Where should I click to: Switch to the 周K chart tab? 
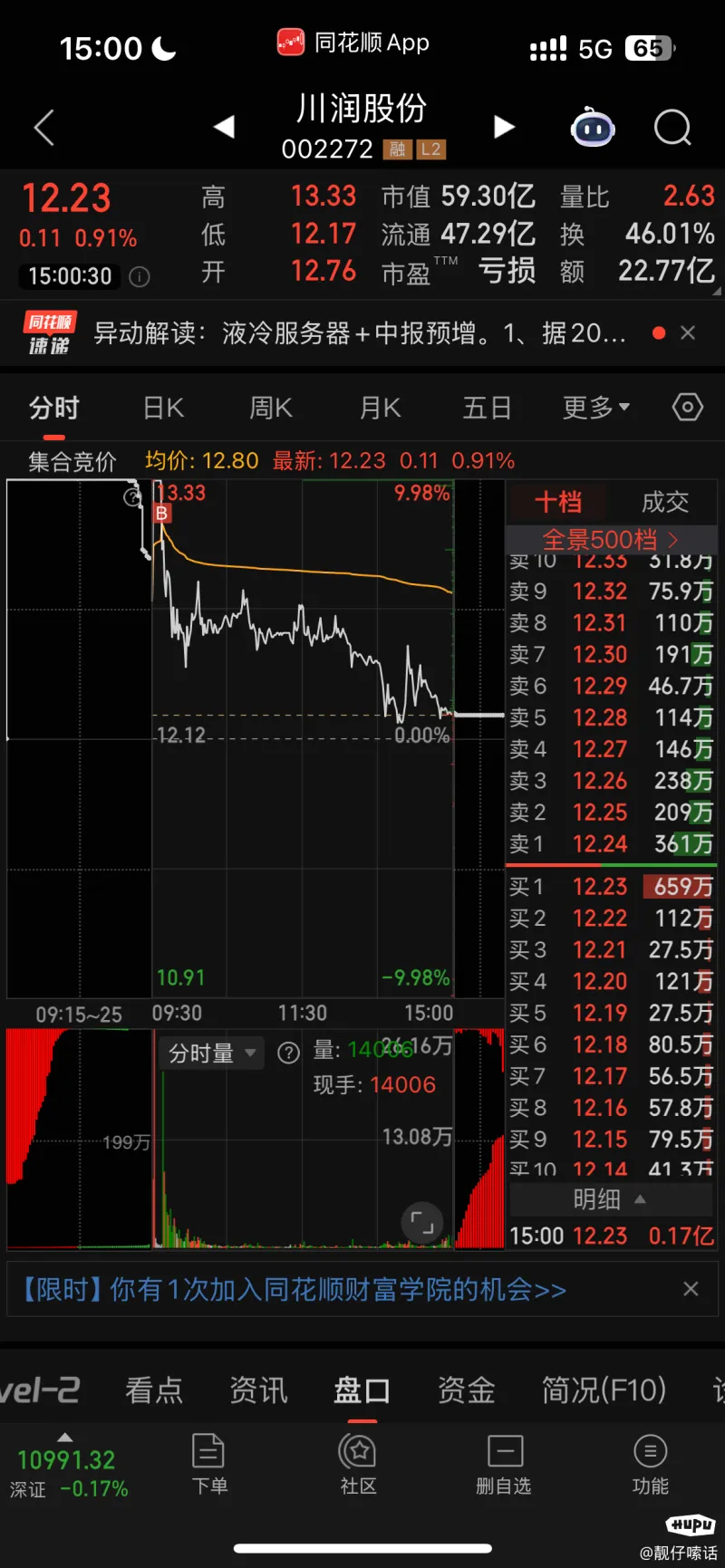pyautogui.click(x=271, y=408)
